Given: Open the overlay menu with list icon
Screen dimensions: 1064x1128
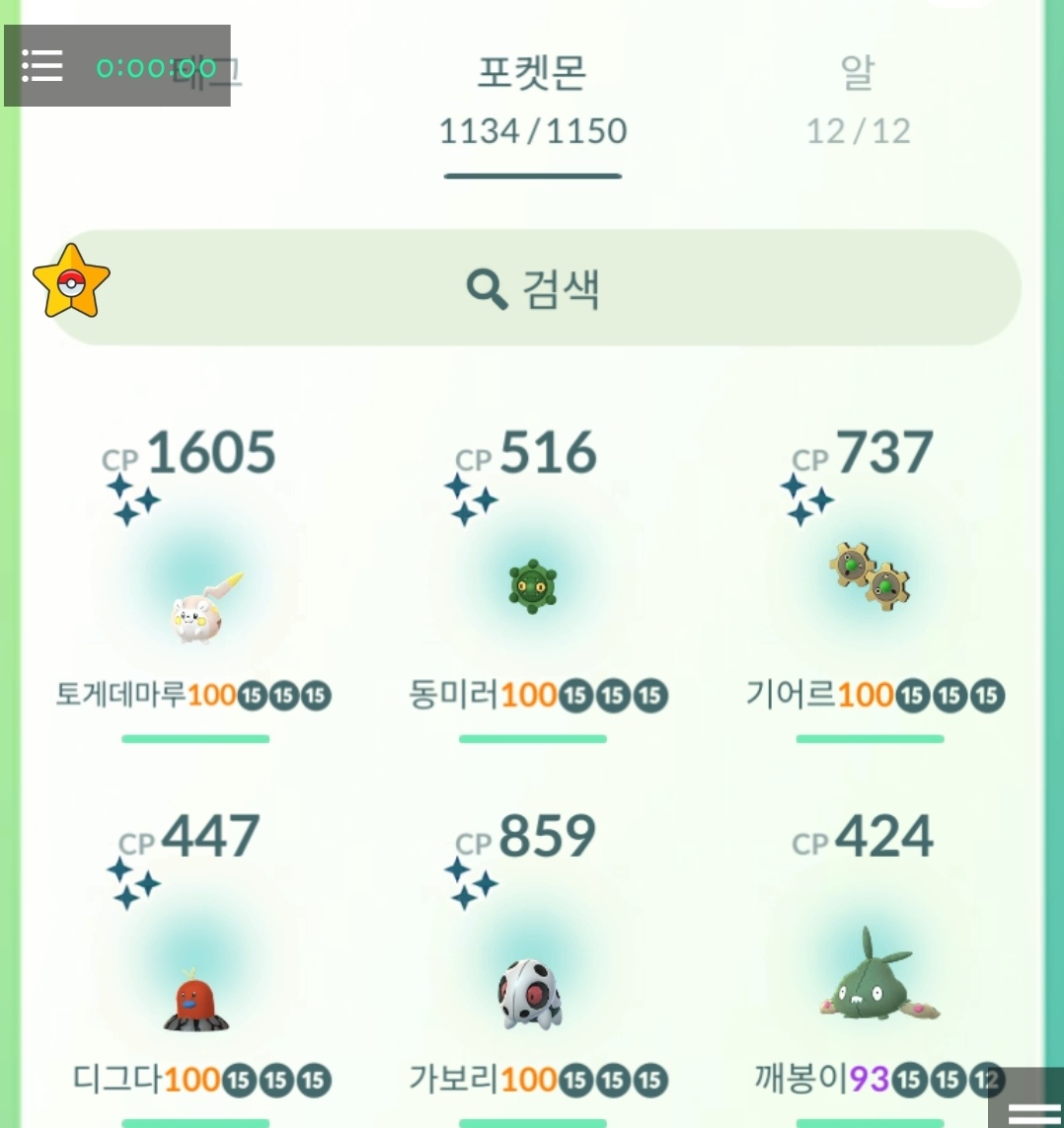Looking at the screenshot, I should tap(42, 66).
